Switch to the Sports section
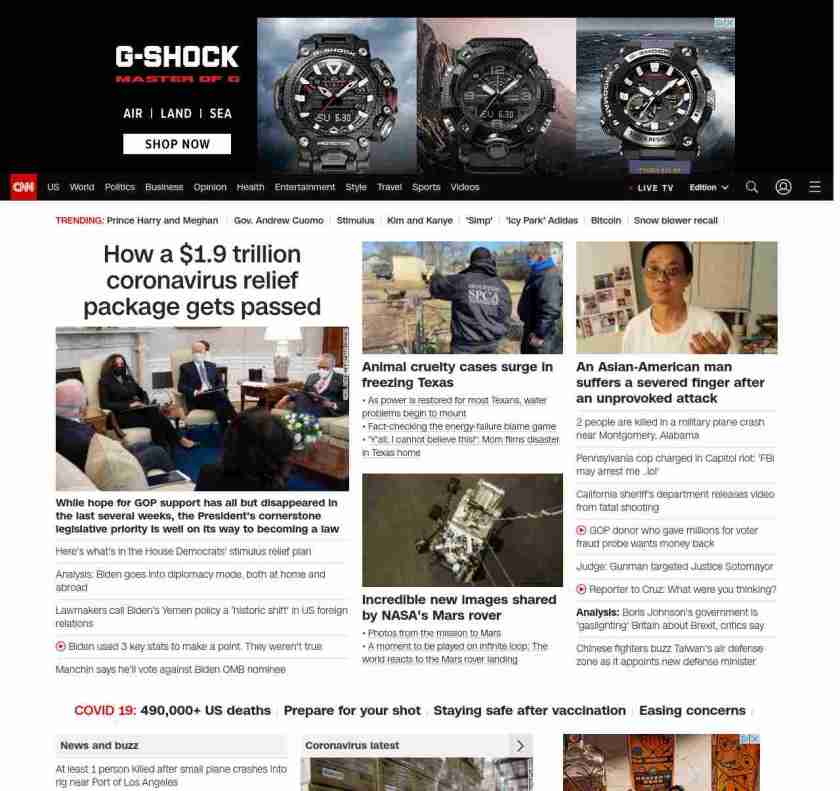Screen dimensions: 840x791 (x=426, y=187)
